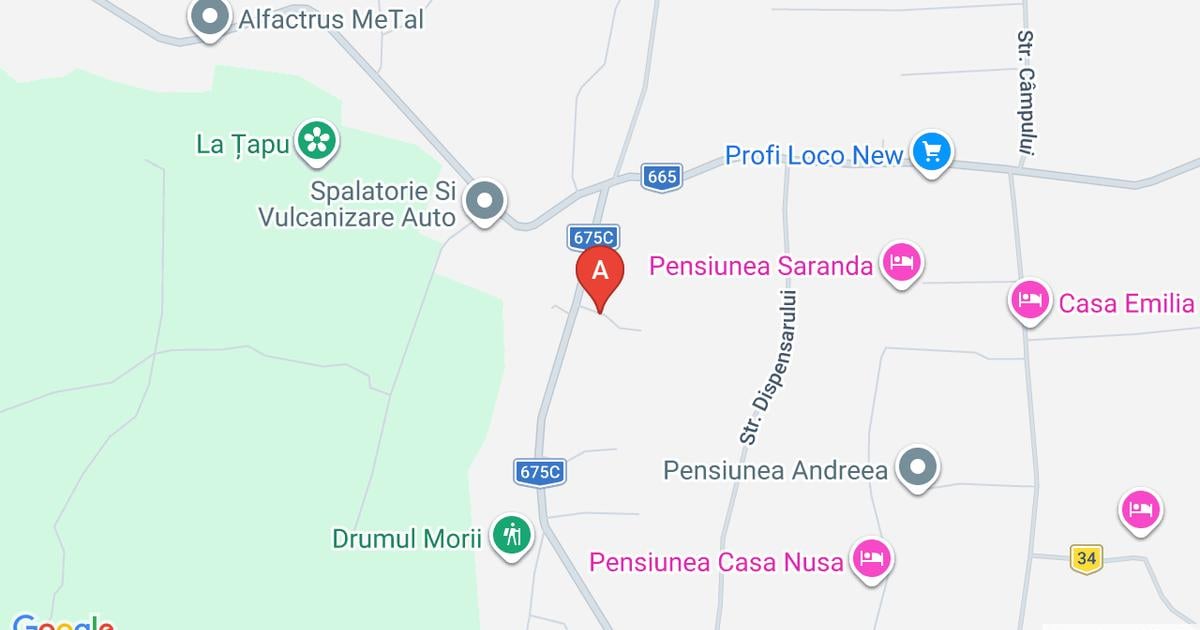
Task: Tap the Drumul Morii hiking marker
Action: [x=512, y=536]
